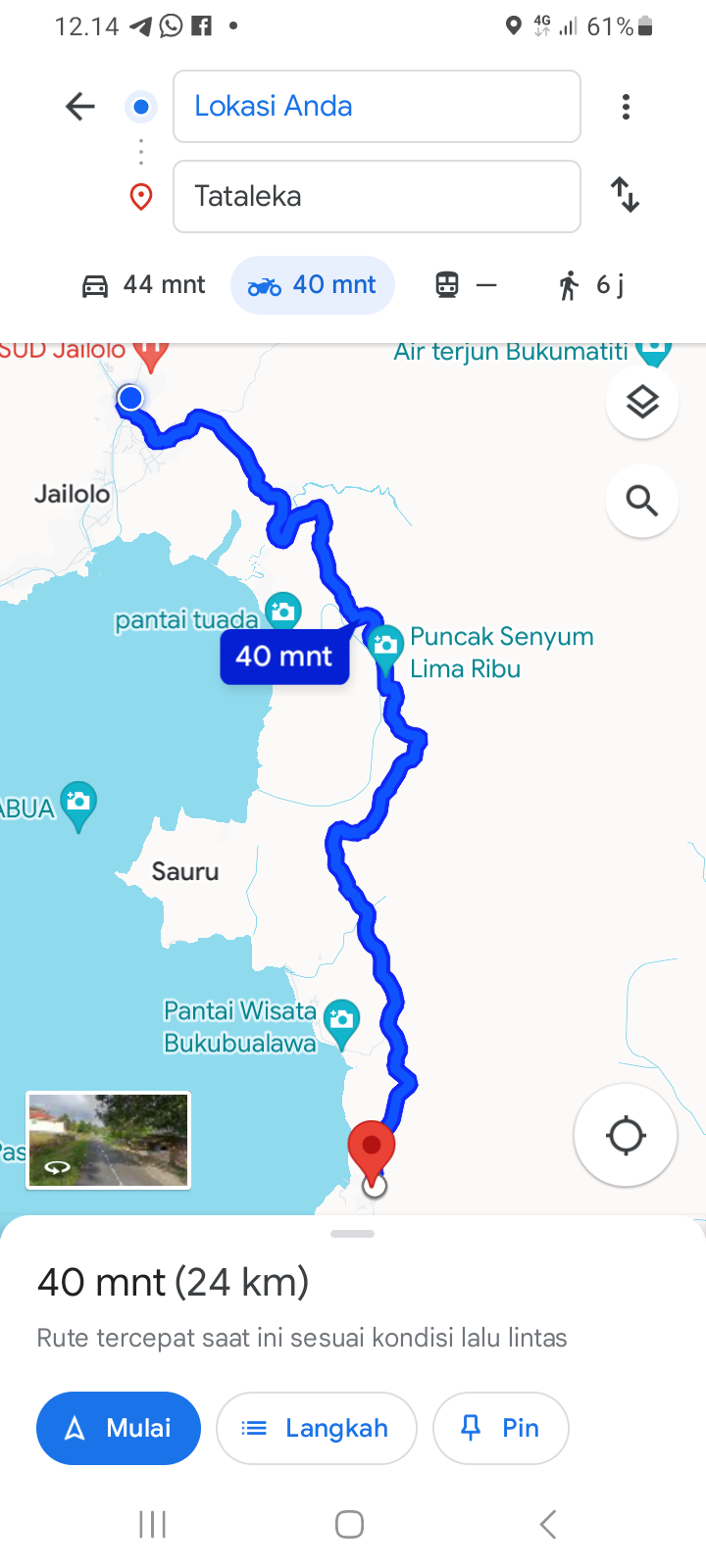Switch to car mode 44 mnt
The height and width of the screenshot is (1568, 706).
click(x=143, y=285)
